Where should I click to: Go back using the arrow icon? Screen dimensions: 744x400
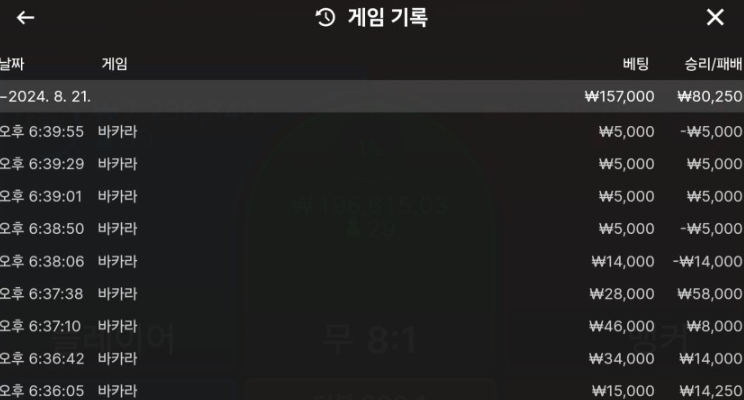[25, 18]
